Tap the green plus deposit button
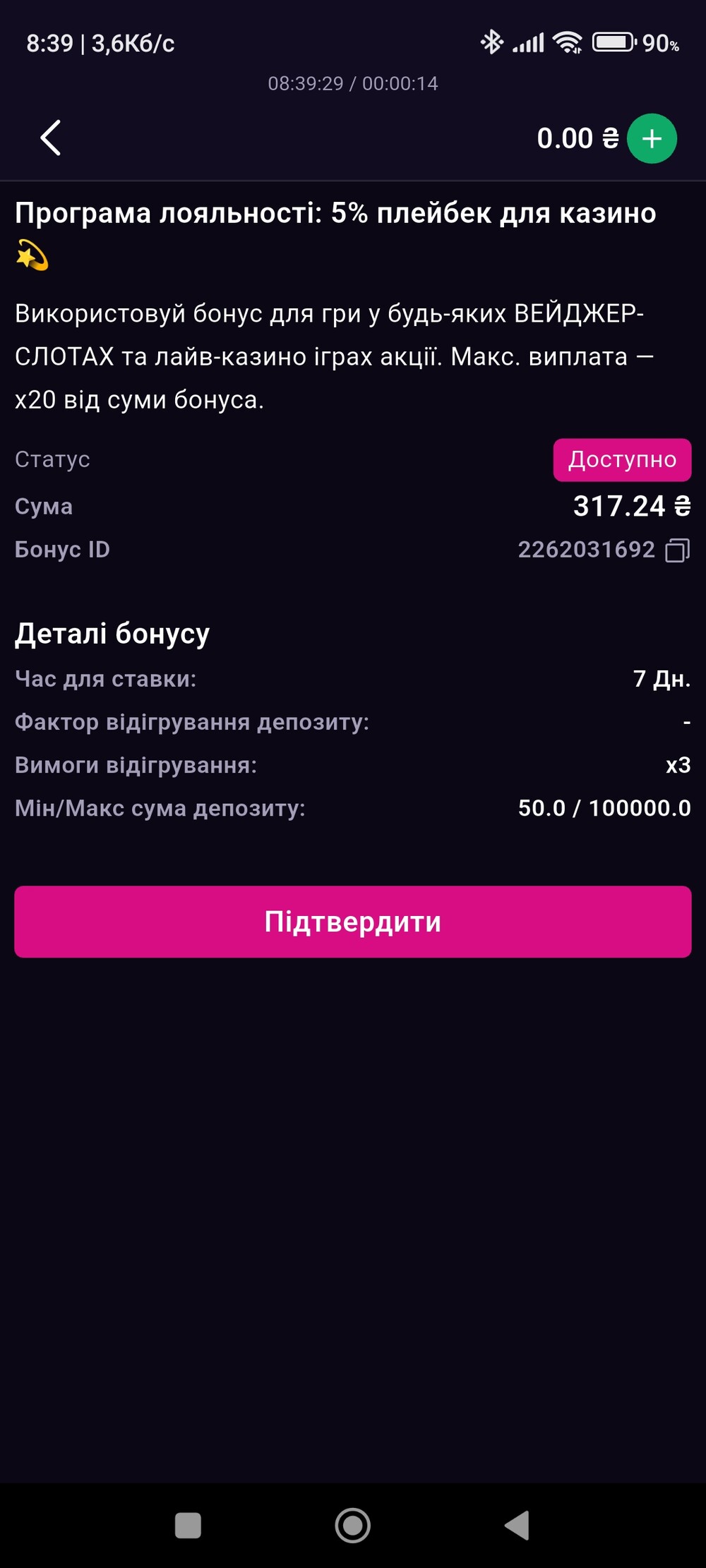Image resolution: width=706 pixels, height=1568 pixels. coord(652,138)
